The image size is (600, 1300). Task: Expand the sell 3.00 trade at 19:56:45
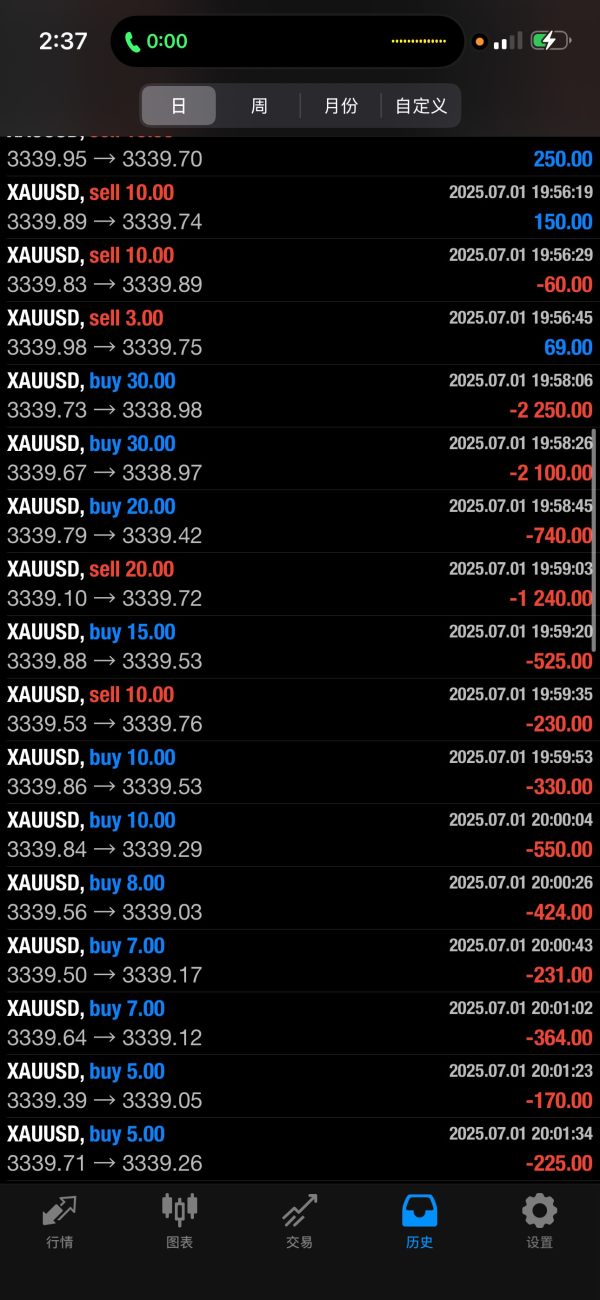(300, 333)
